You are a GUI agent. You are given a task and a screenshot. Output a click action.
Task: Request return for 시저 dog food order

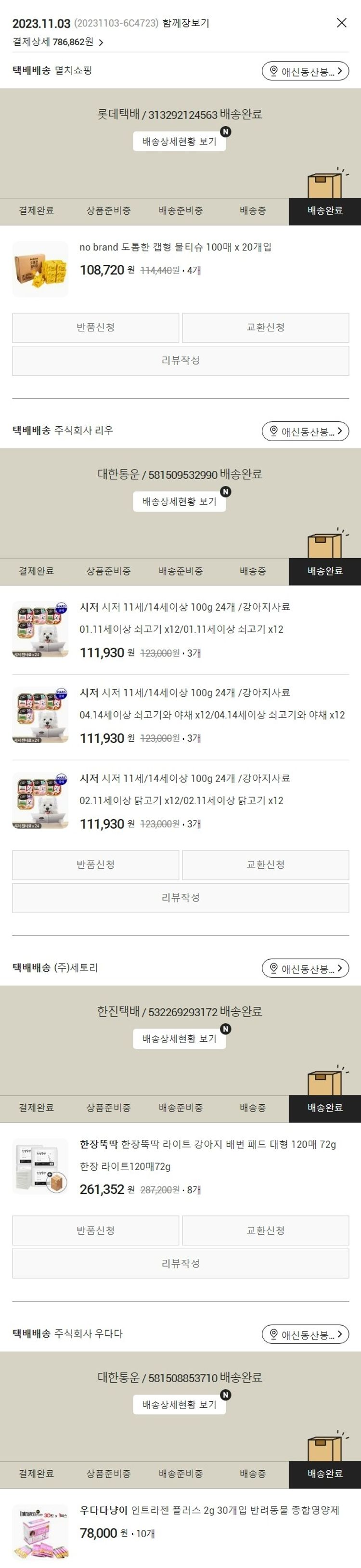pyautogui.click(x=96, y=864)
